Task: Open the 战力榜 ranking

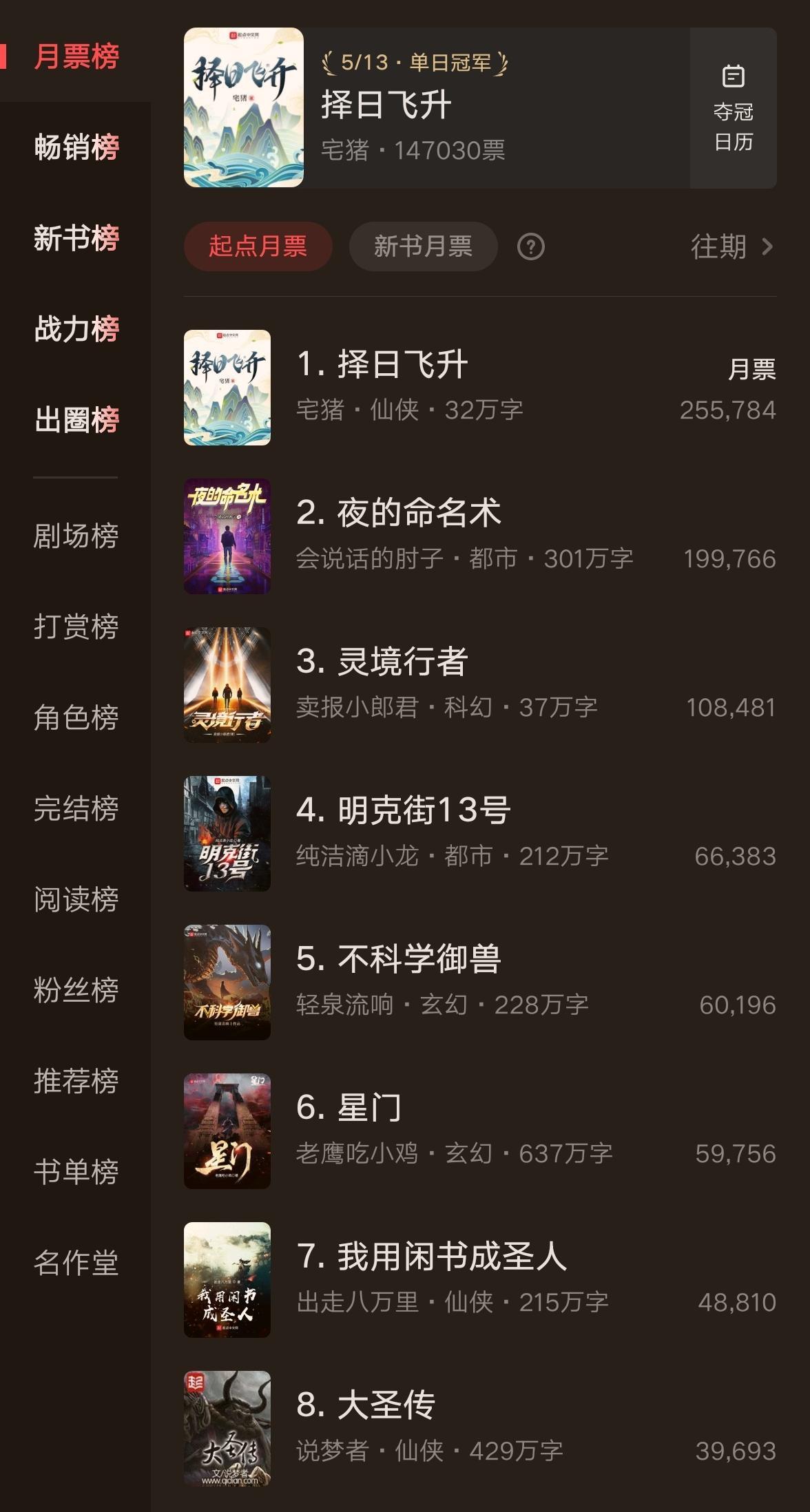Action: point(76,329)
